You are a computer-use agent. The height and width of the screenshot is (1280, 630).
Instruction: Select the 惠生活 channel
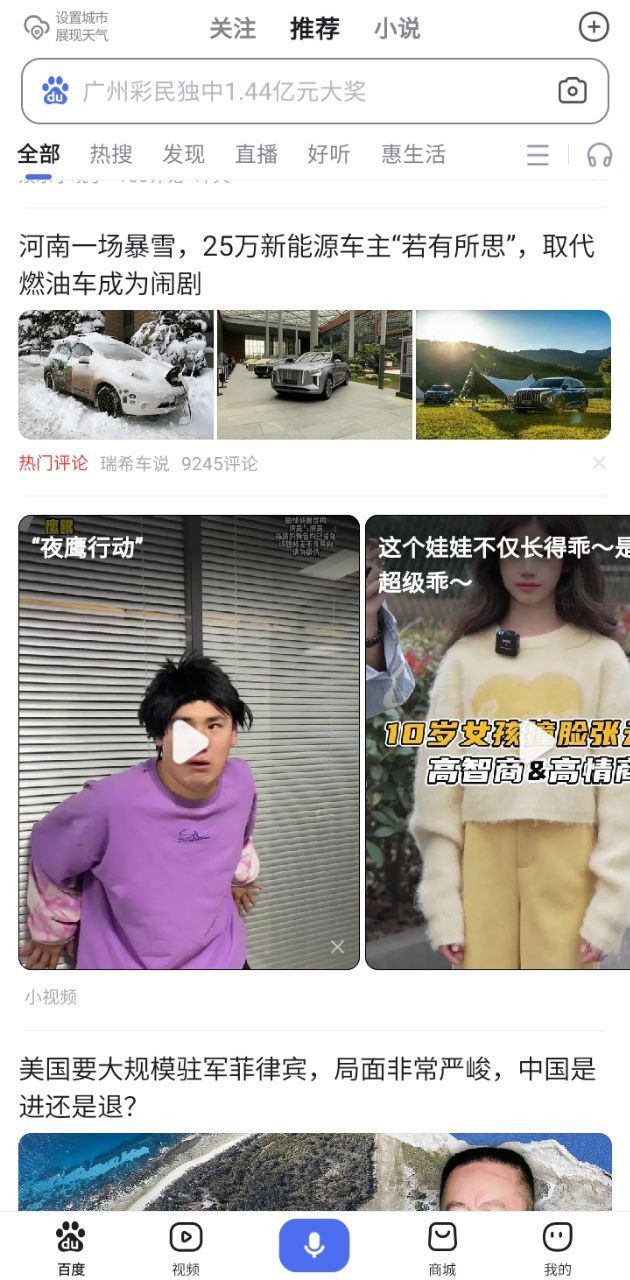pos(413,154)
